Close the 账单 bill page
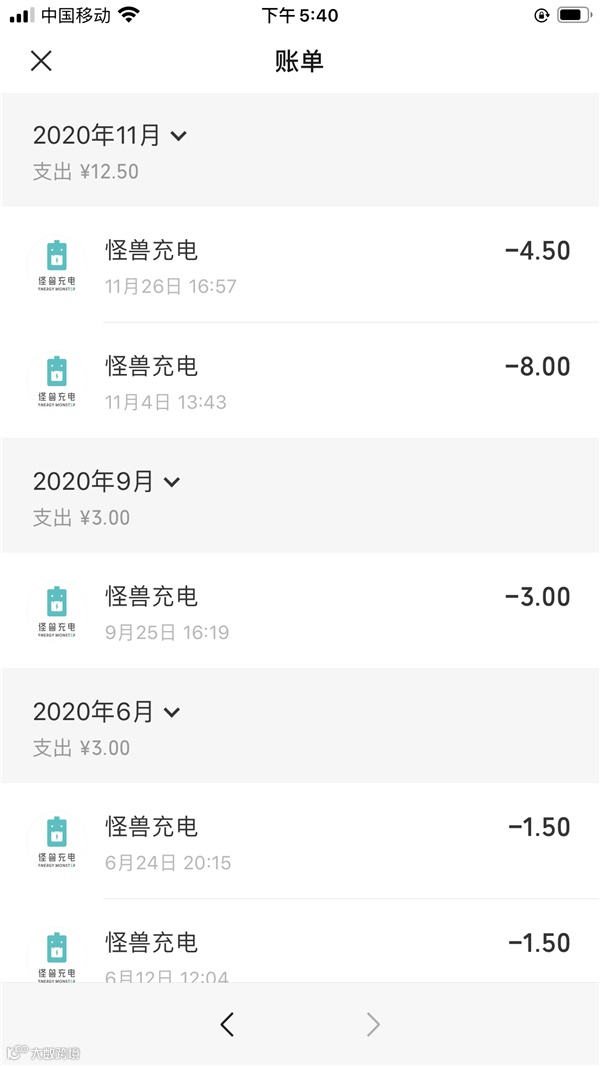The width and height of the screenshot is (600, 1066). coord(41,61)
